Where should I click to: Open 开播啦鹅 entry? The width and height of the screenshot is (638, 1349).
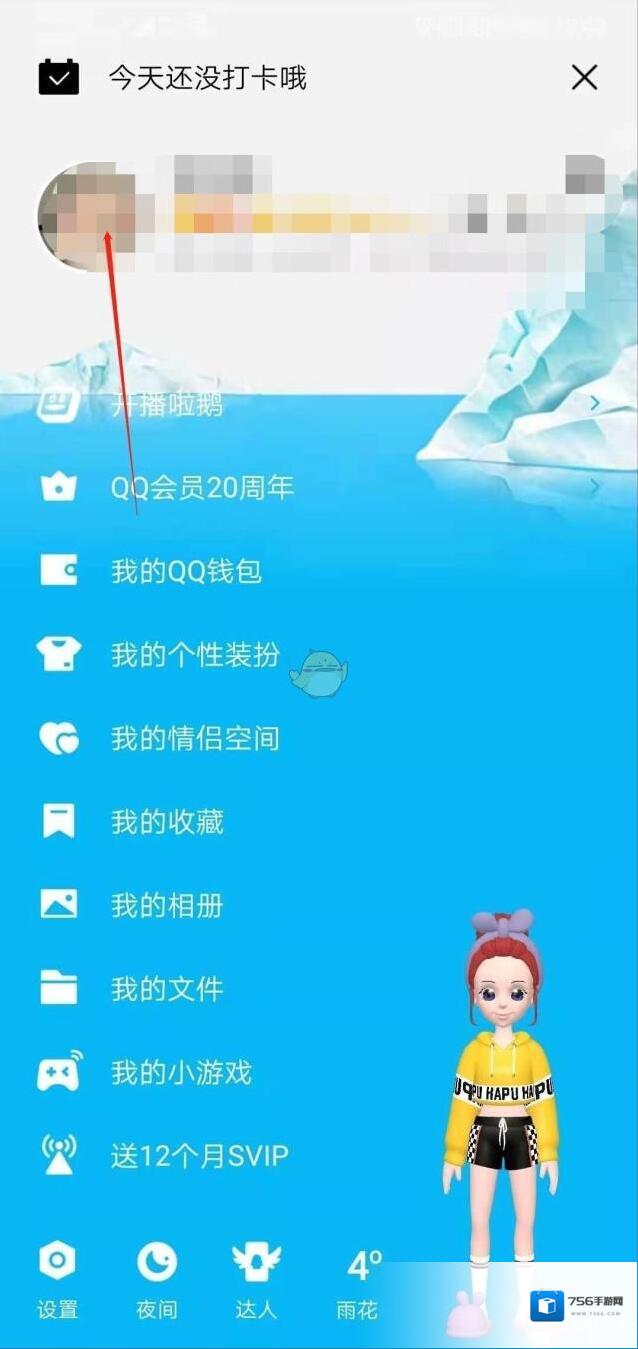click(167, 405)
